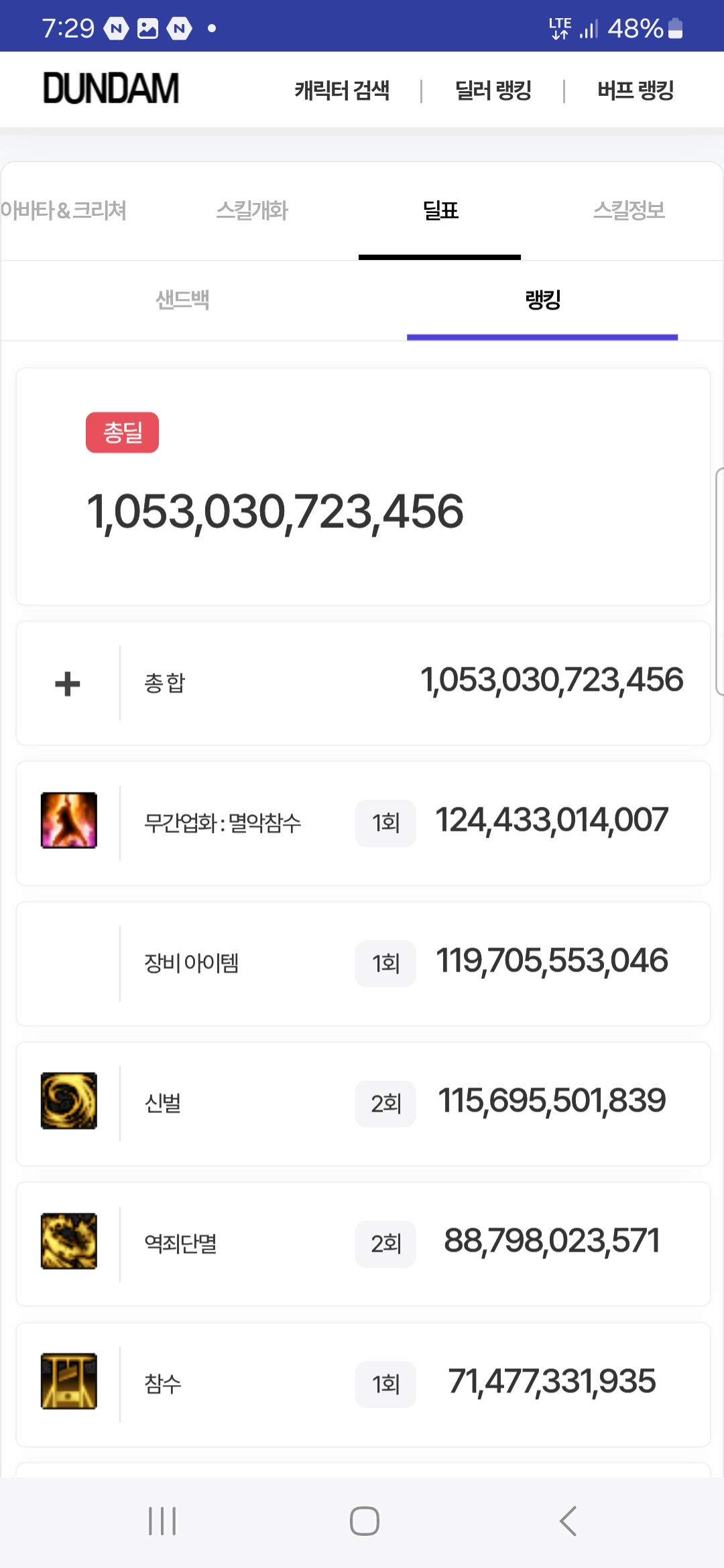Switch to the 샌드백 sub-tab
The image size is (724, 1568).
coord(182,300)
